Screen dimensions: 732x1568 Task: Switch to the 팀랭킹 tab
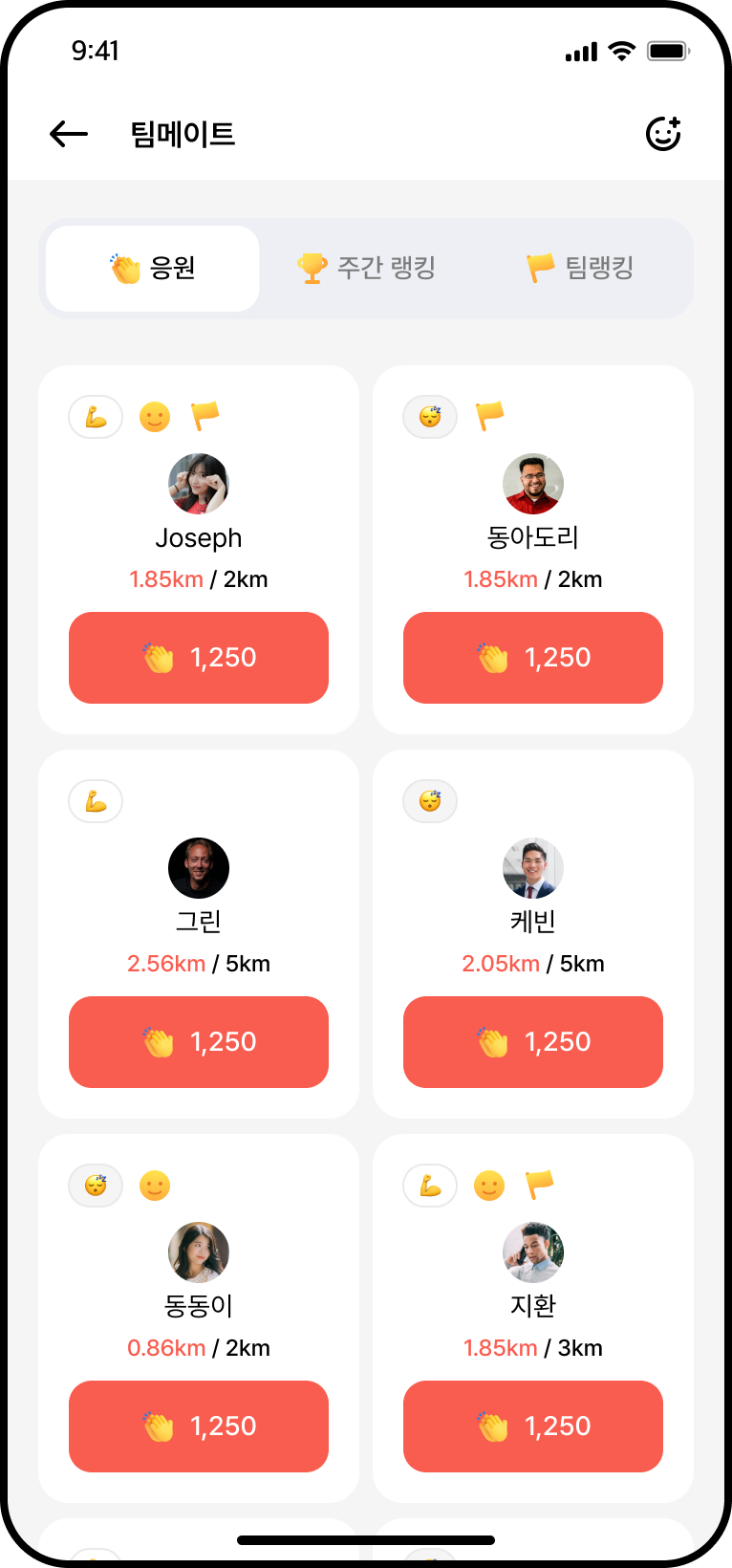[x=580, y=269]
